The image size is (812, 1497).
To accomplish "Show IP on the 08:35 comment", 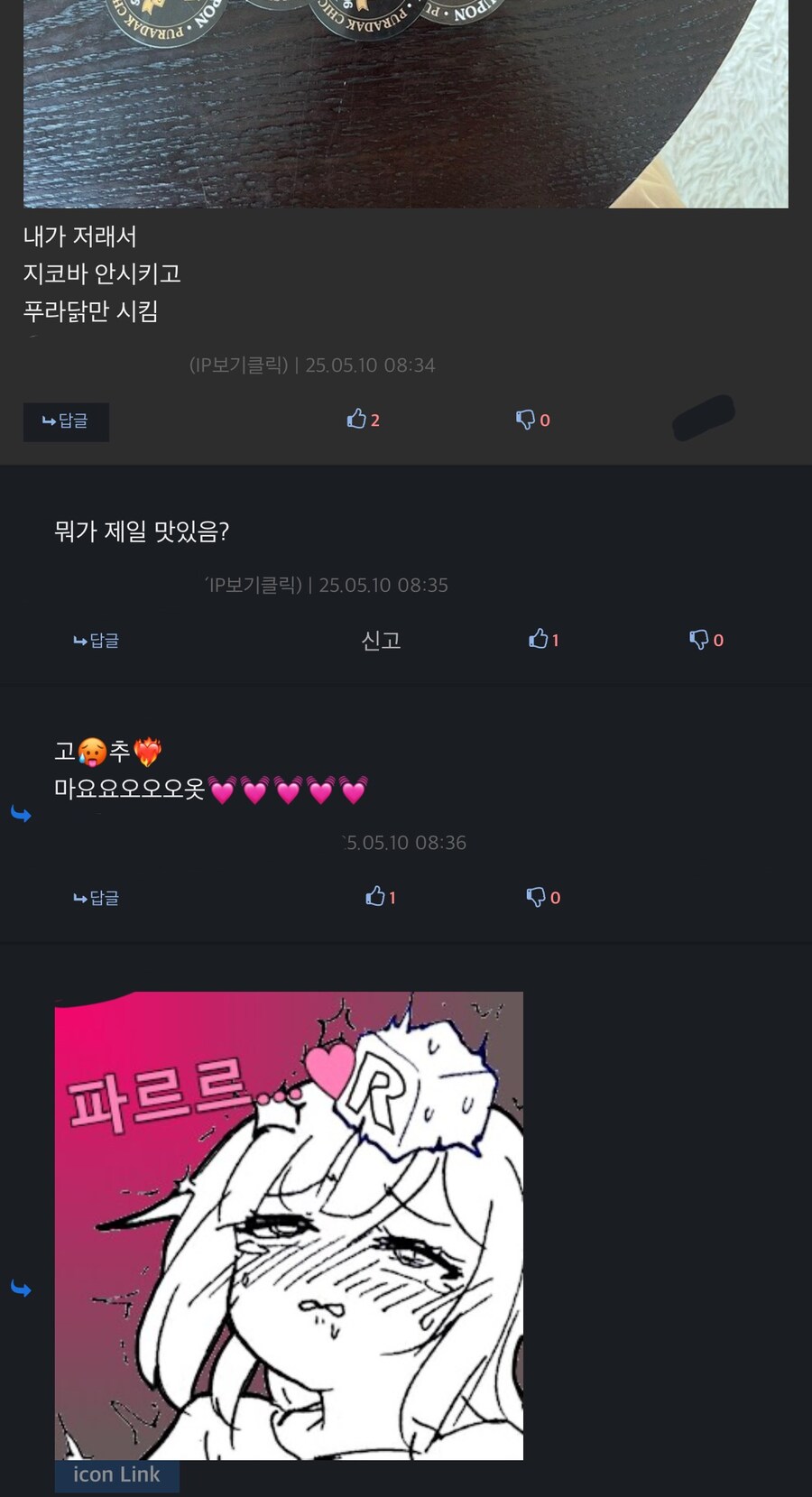I will pyautogui.click(x=254, y=586).
